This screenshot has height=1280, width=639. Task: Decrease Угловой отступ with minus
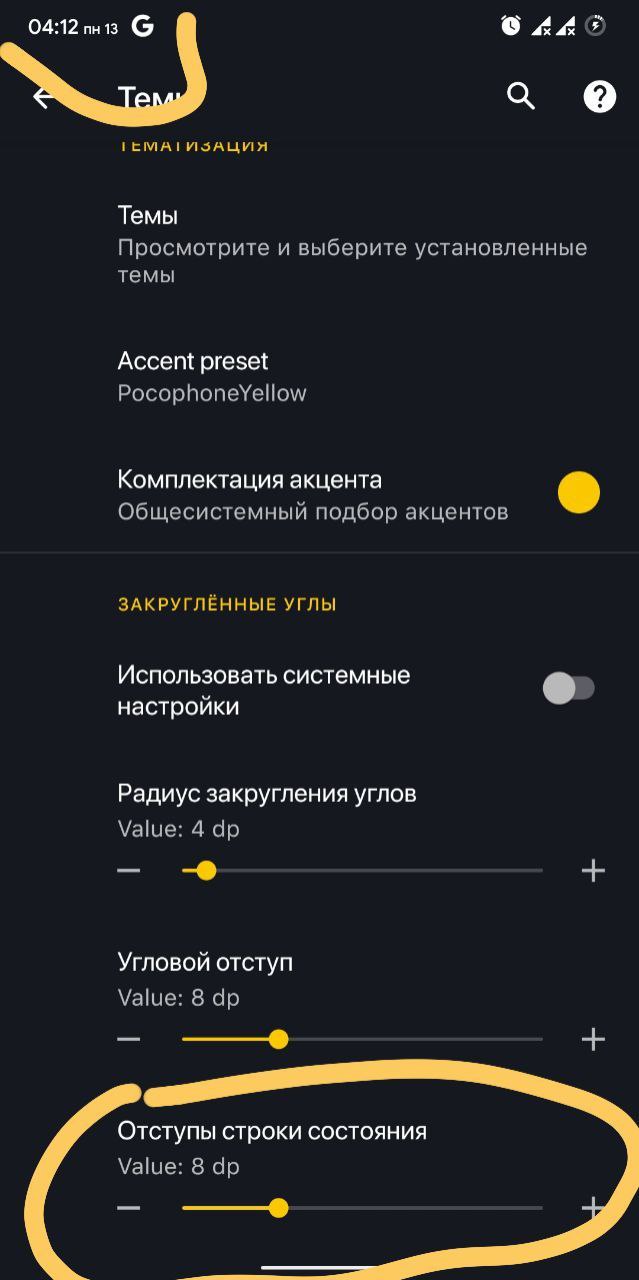point(128,1040)
